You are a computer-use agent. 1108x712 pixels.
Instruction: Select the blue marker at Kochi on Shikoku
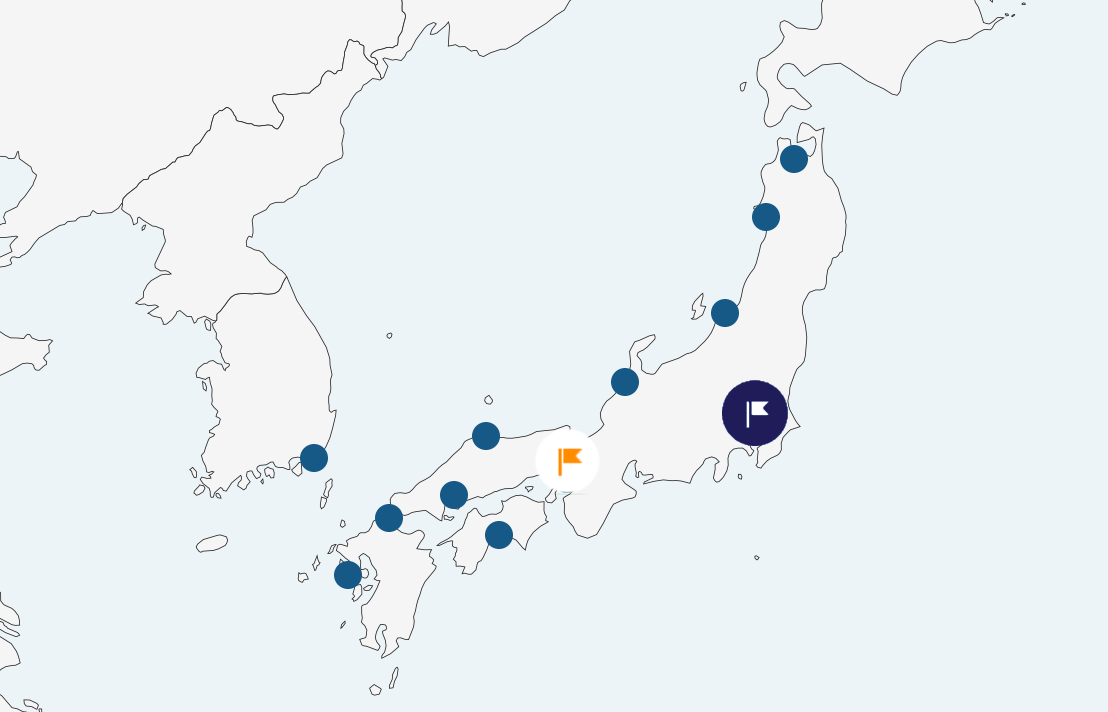[499, 535]
